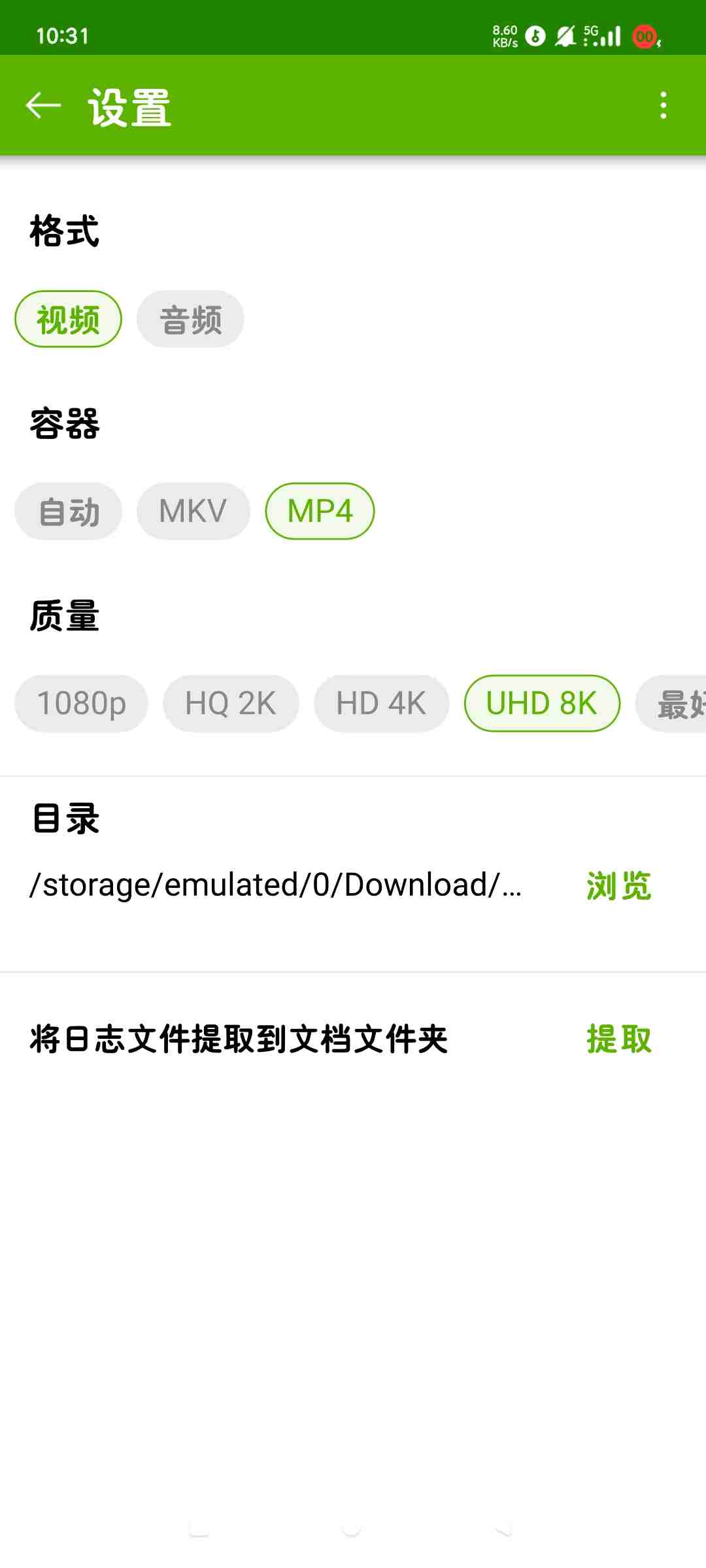This screenshot has width=706, height=1568.
Task: Choose HQ 2K quality
Action: (x=231, y=704)
